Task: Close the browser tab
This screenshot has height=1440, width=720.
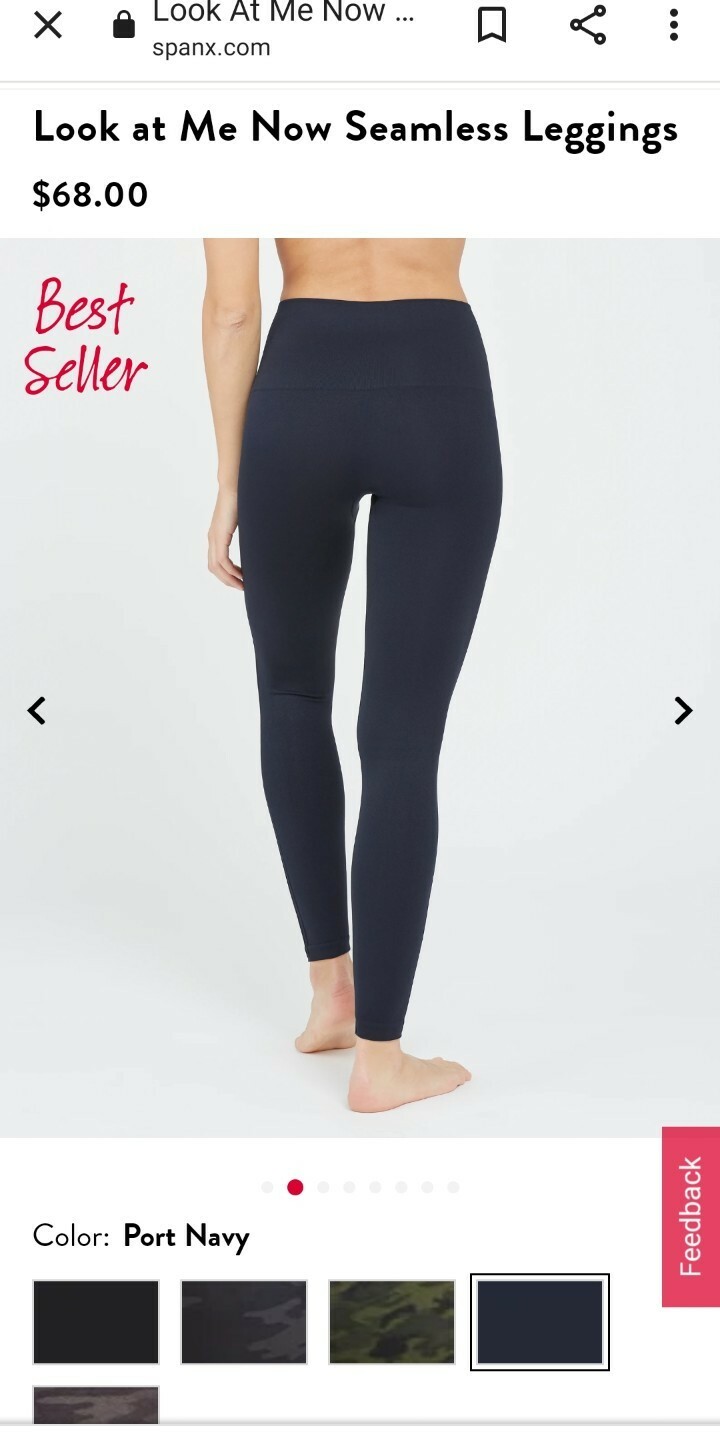Action: [x=47, y=25]
